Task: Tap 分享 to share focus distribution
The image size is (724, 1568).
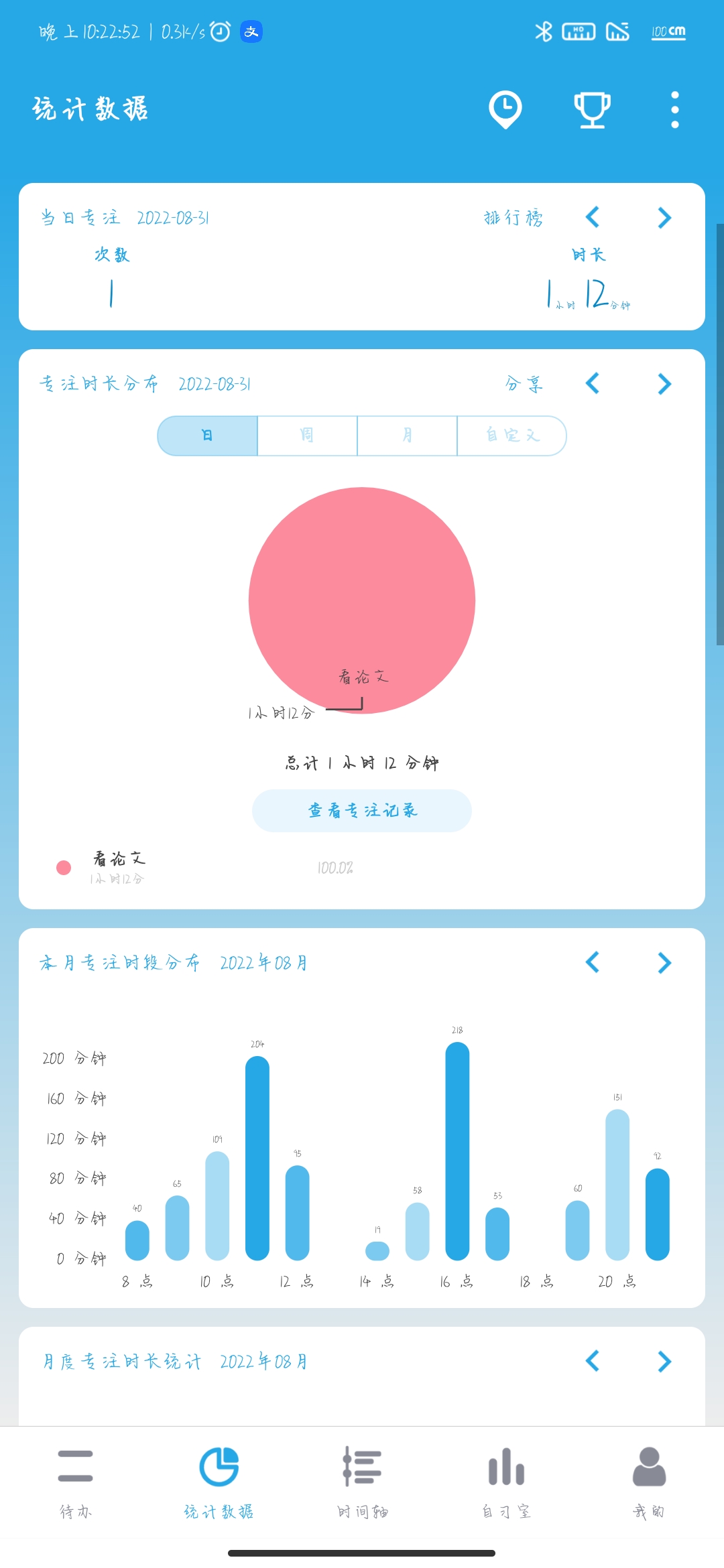Action: point(524,384)
